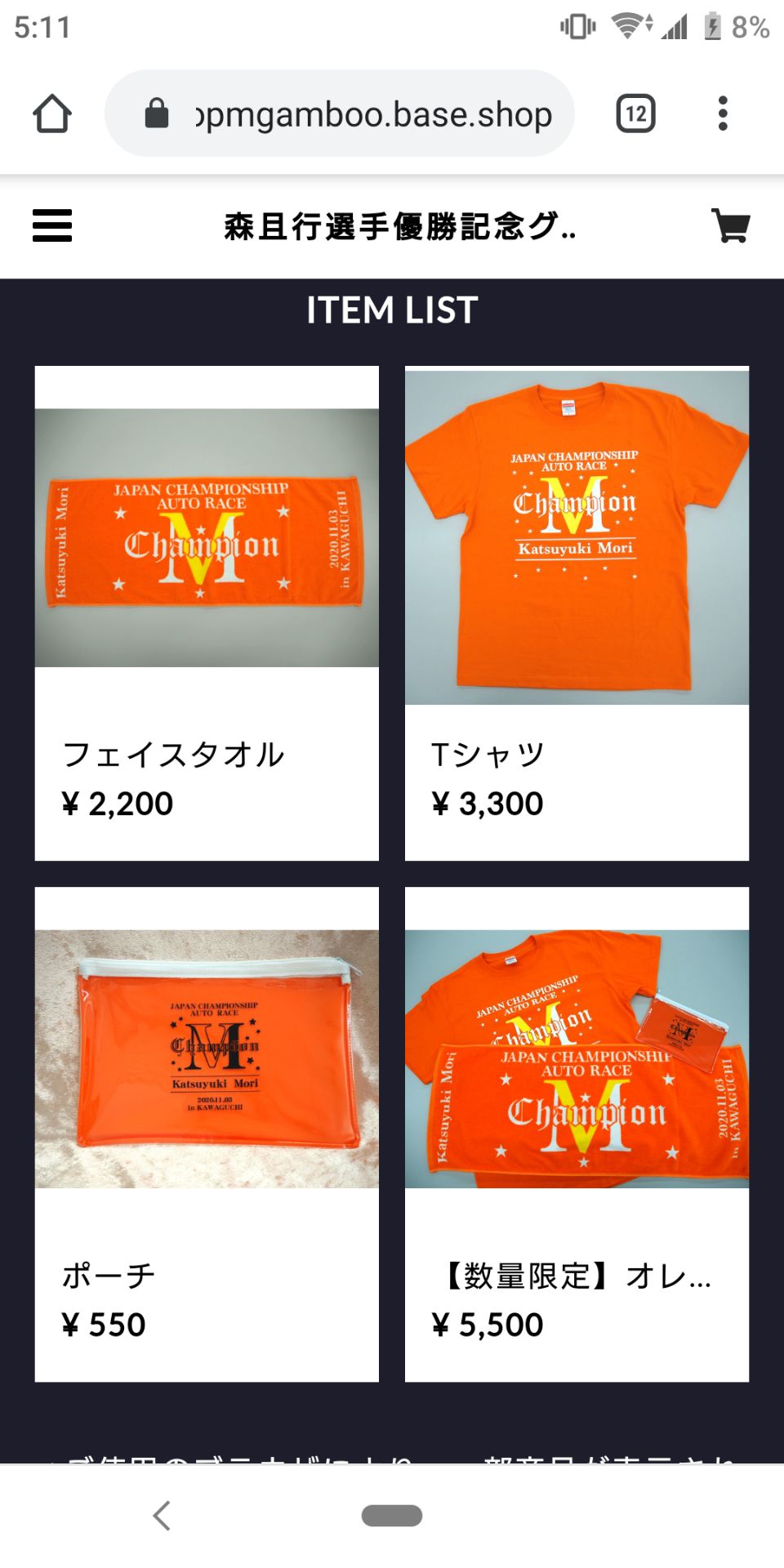Go to the browser home page

tap(52, 114)
